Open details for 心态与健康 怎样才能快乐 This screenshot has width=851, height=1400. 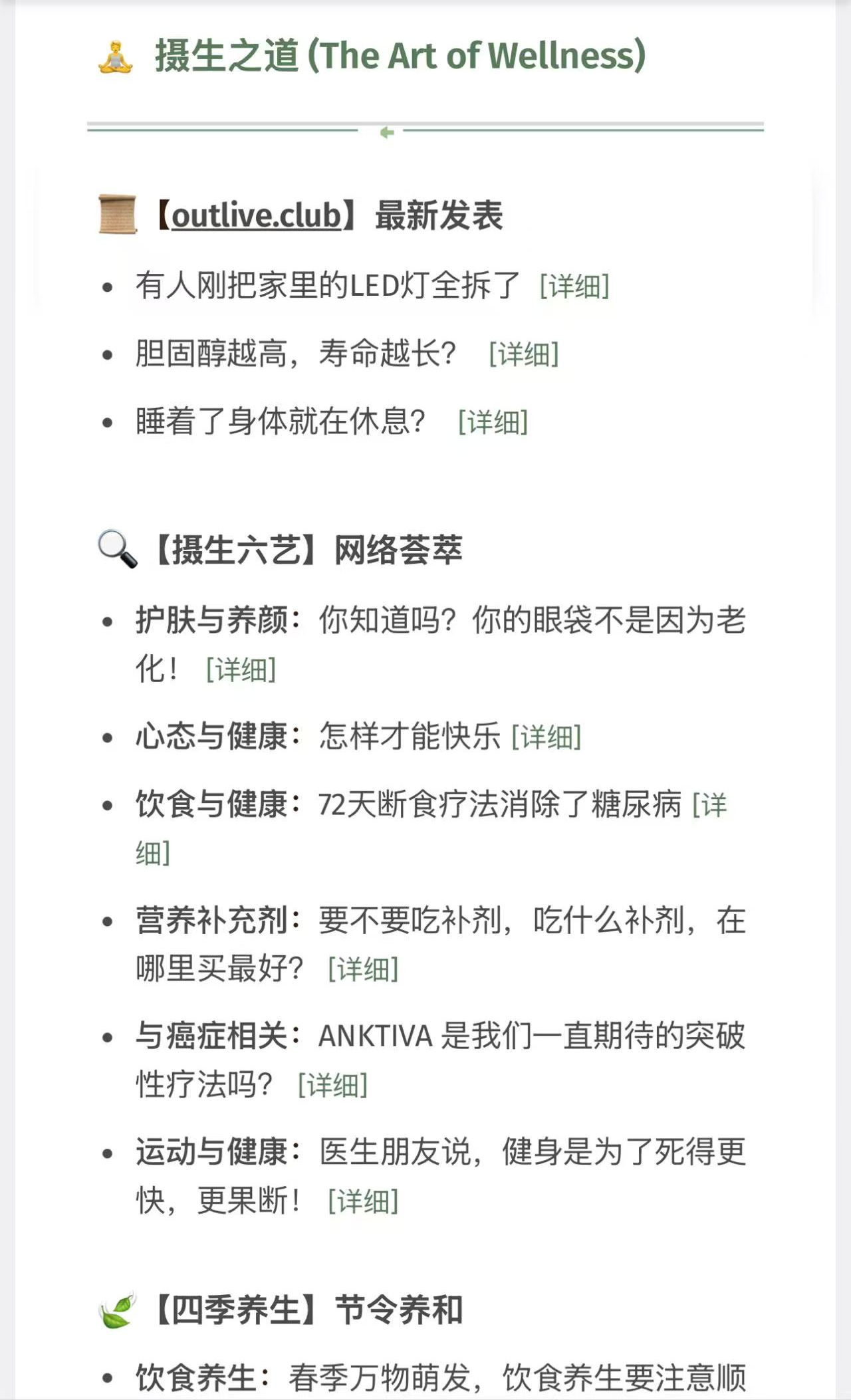[x=547, y=737]
